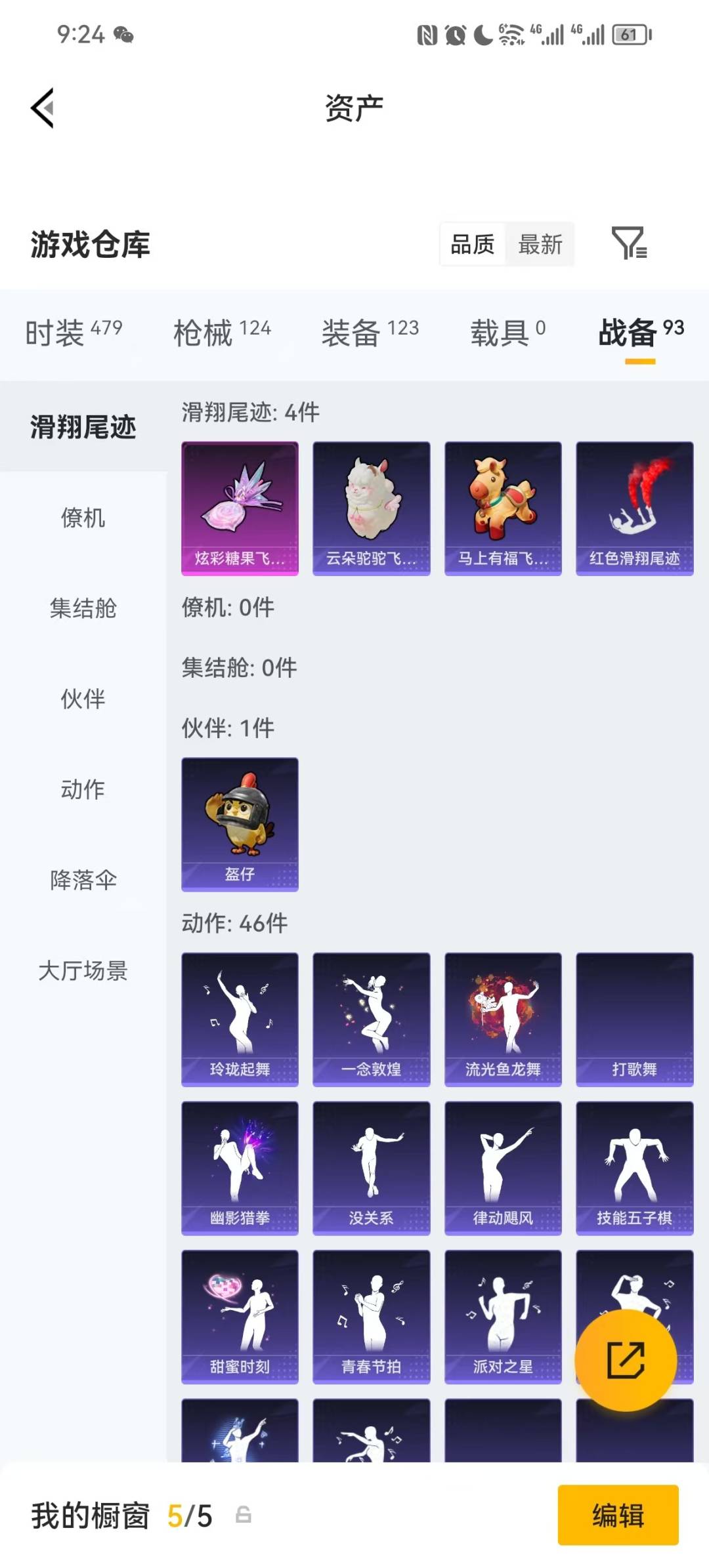The width and height of the screenshot is (709, 1568).
Task: Click the back arrow to leave 资产 page
Action: point(43,107)
